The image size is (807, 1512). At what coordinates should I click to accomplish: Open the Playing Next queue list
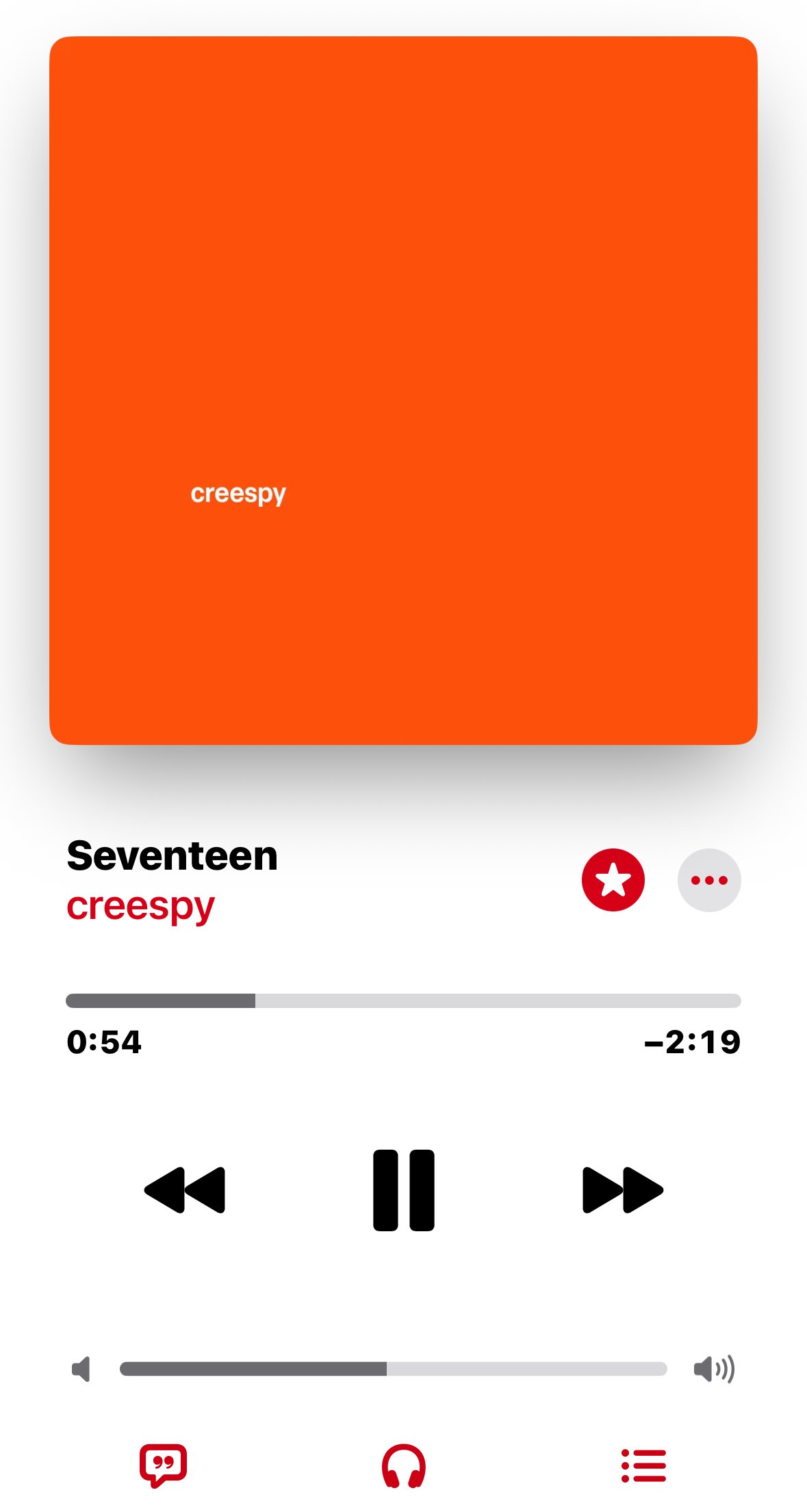643,1465
